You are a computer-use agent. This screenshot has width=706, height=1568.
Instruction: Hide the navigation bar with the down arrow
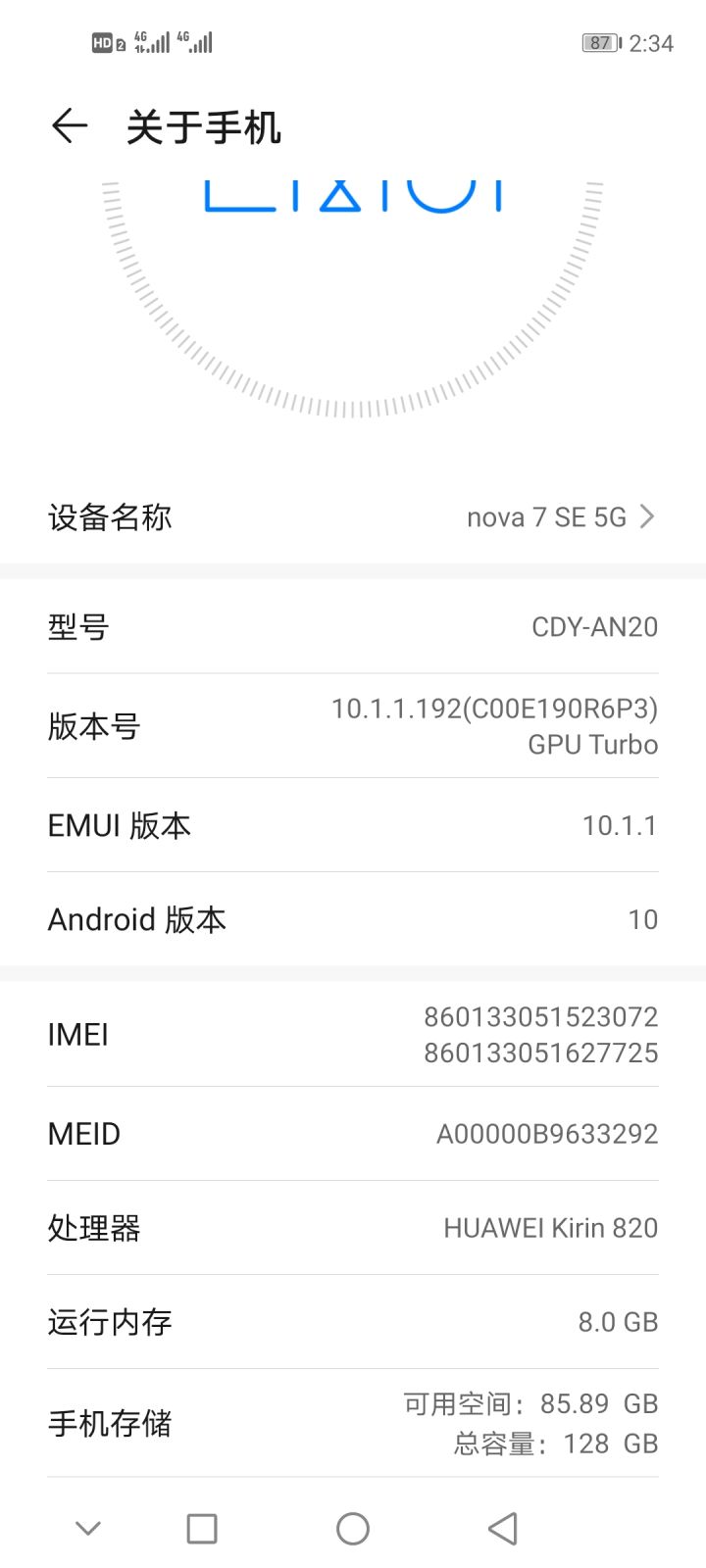click(88, 1528)
